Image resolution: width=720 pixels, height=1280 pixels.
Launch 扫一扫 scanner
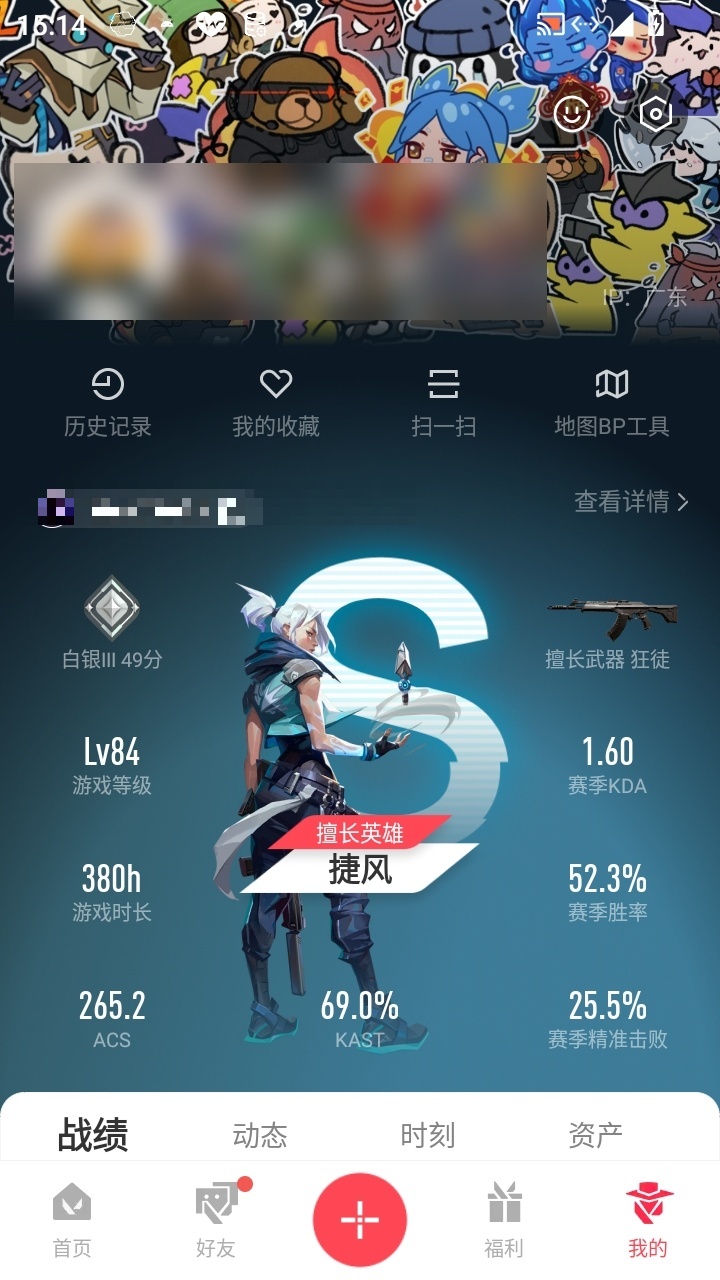pos(444,403)
